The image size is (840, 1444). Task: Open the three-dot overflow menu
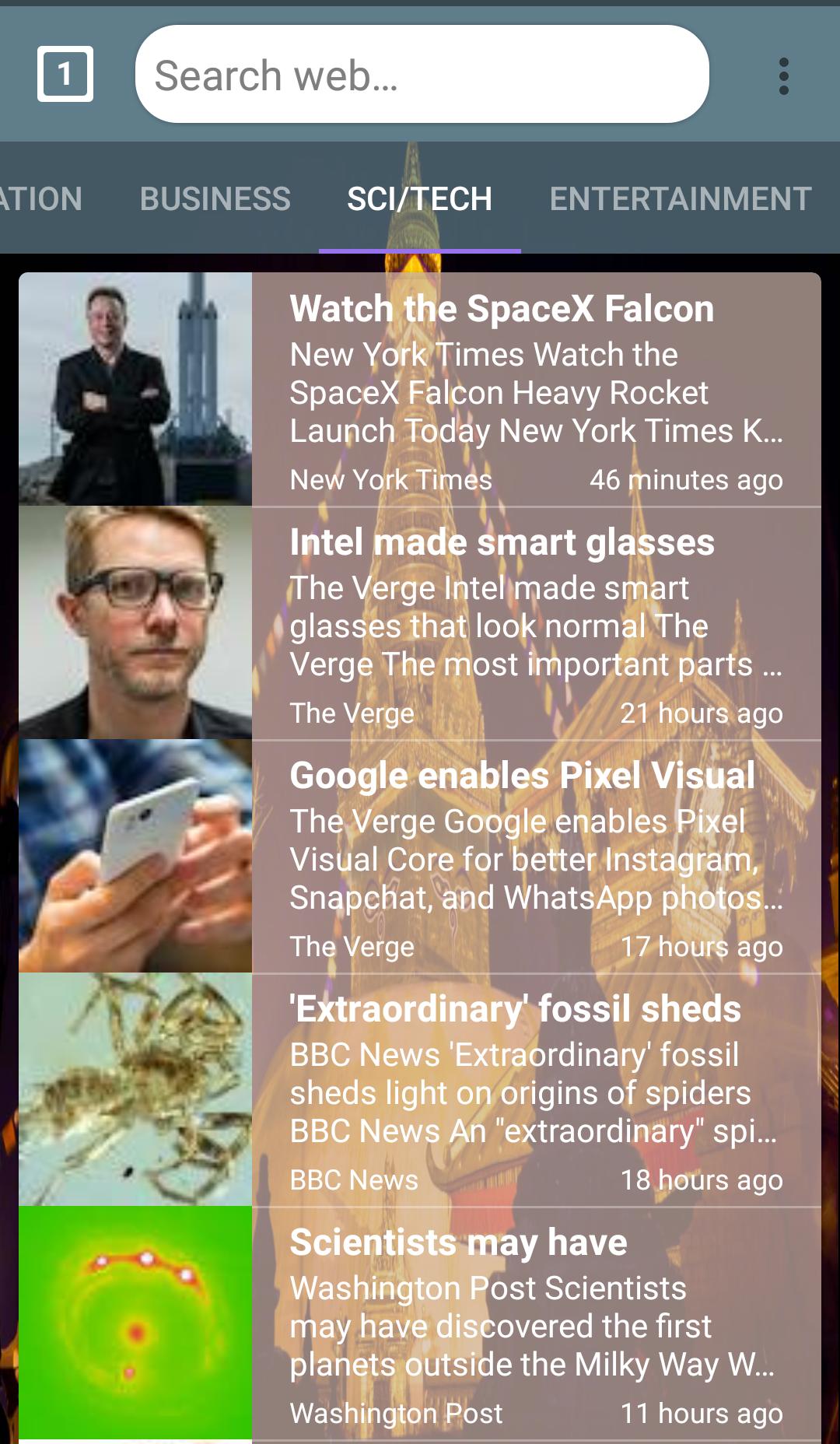coord(783,76)
